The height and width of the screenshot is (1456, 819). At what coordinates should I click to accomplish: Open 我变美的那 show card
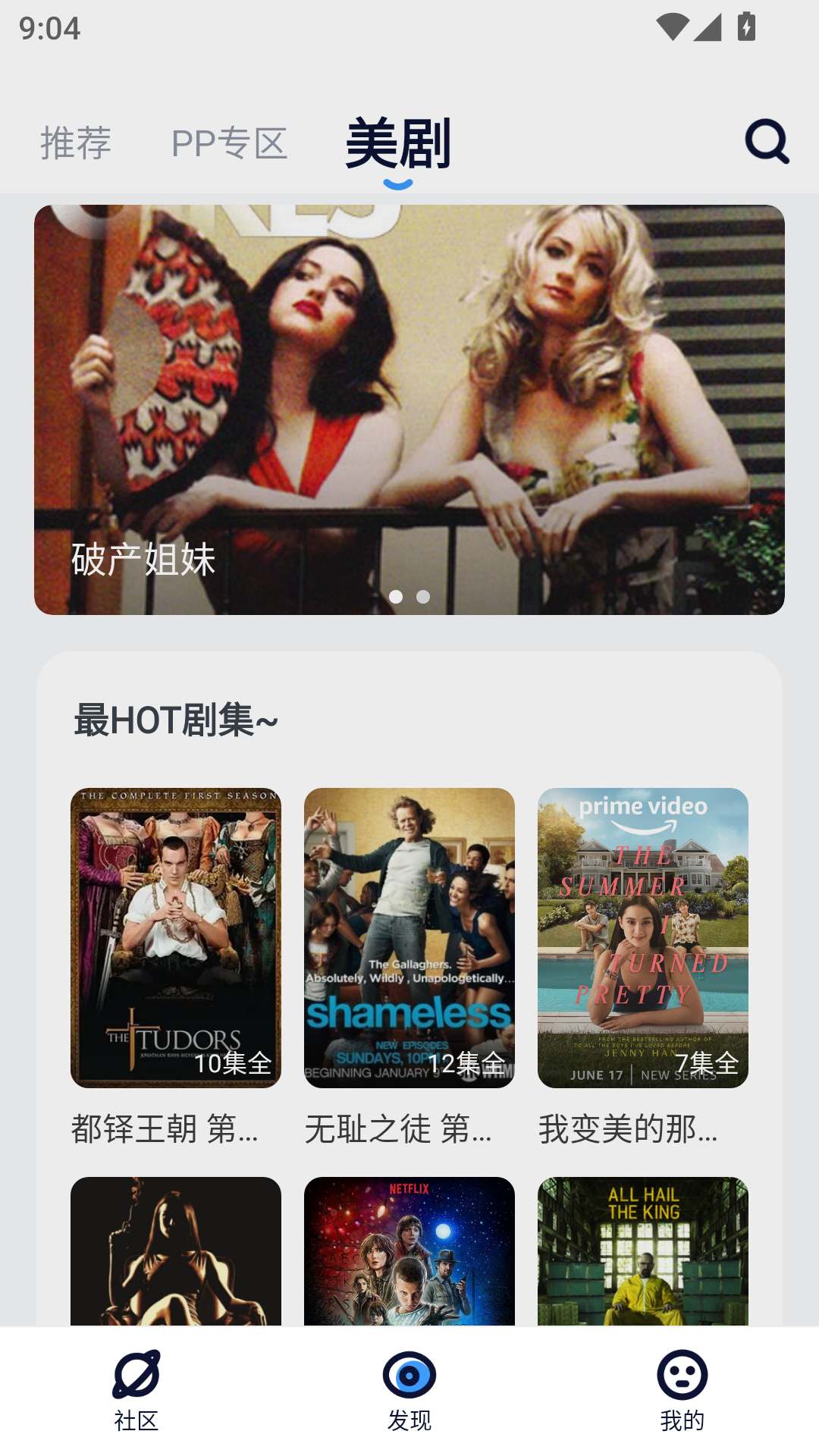click(x=643, y=967)
